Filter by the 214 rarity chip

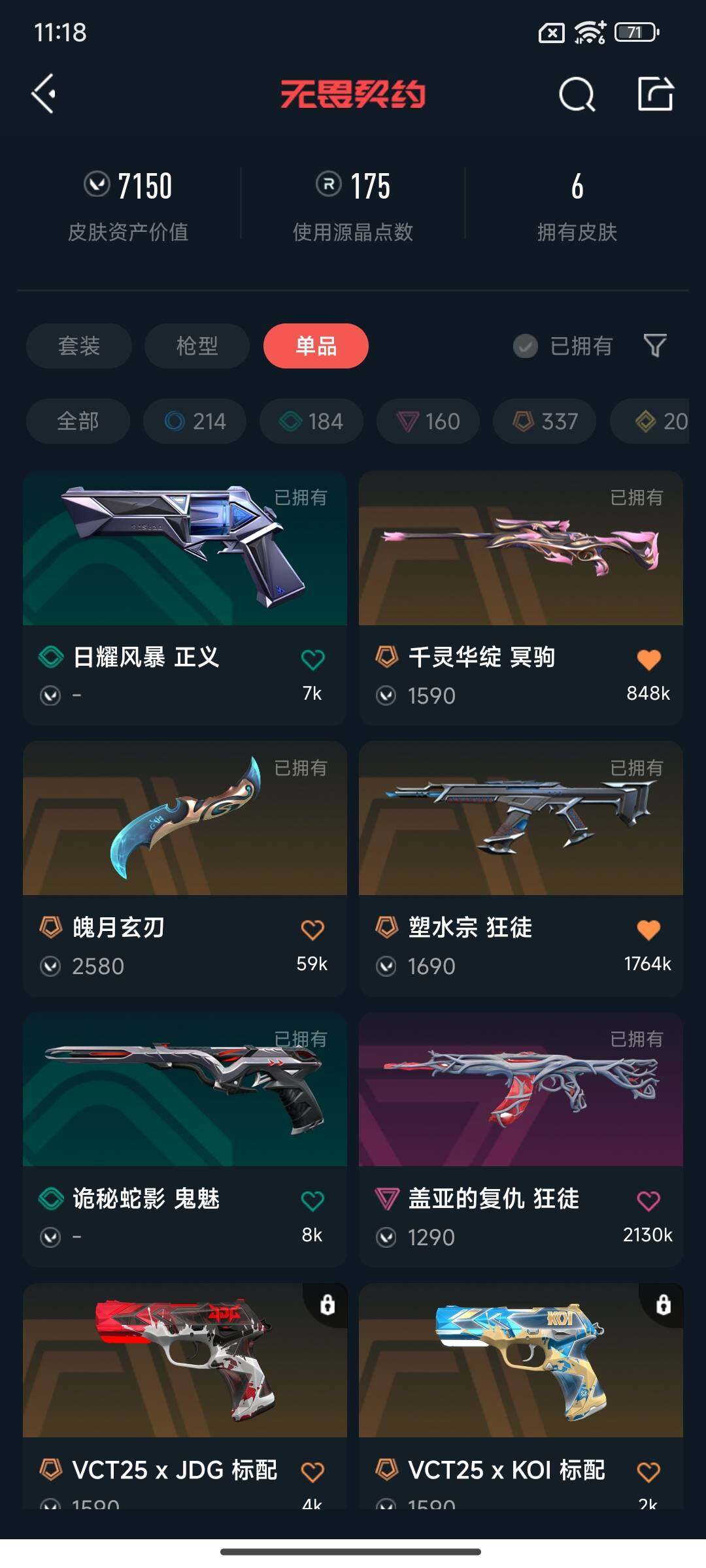[195, 421]
